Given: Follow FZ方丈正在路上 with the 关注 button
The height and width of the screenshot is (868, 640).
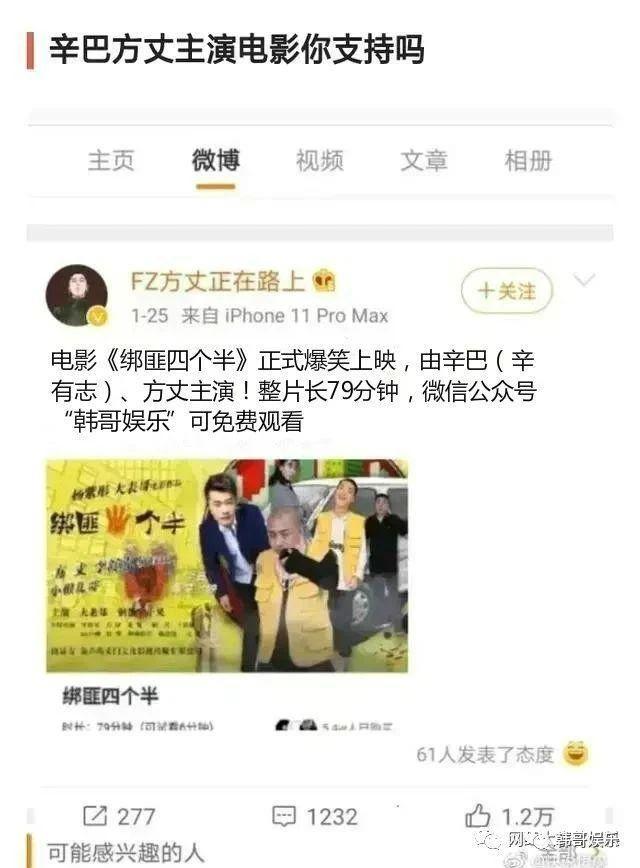Looking at the screenshot, I should pyautogui.click(x=506, y=291).
